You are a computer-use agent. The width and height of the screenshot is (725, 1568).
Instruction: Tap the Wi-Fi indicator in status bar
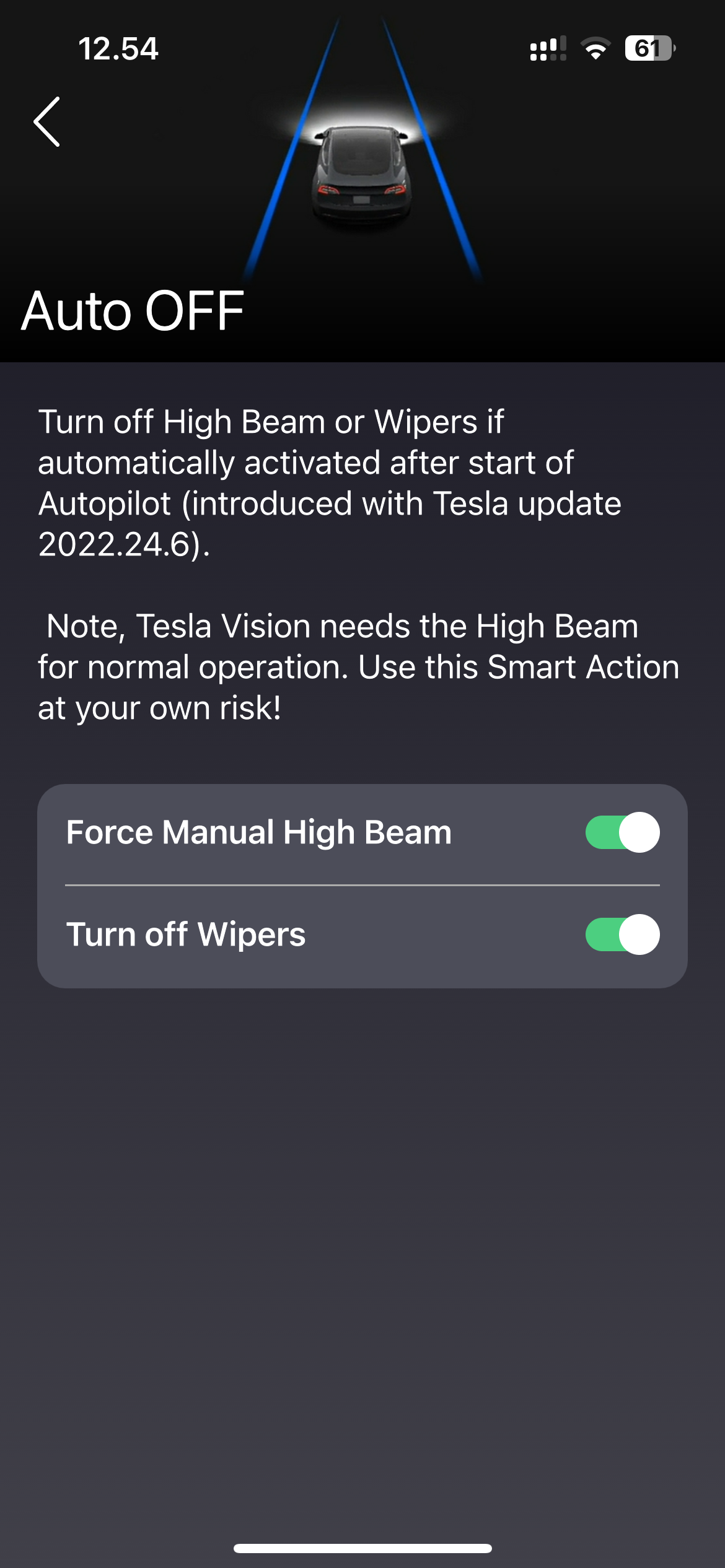(x=594, y=50)
